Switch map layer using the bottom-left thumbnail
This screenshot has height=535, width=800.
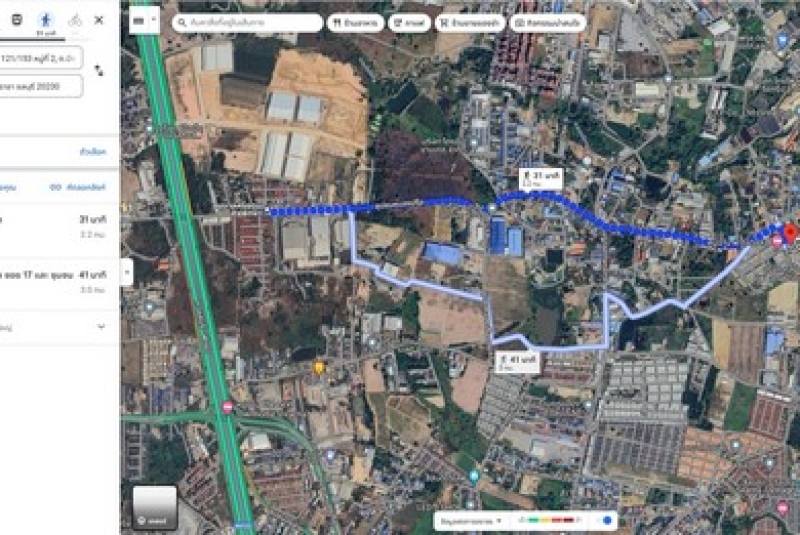[154, 507]
